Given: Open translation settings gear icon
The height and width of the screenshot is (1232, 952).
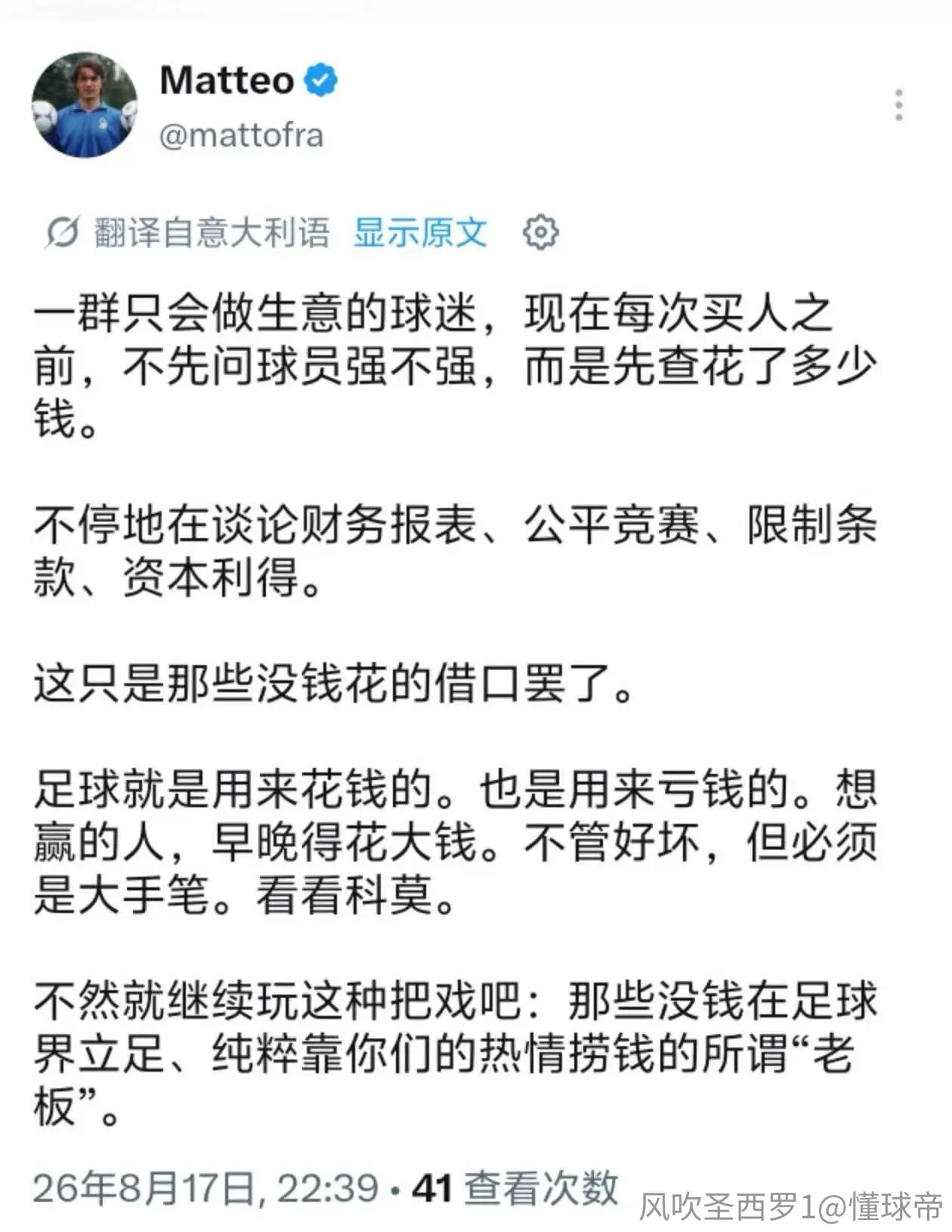Looking at the screenshot, I should tap(541, 232).
